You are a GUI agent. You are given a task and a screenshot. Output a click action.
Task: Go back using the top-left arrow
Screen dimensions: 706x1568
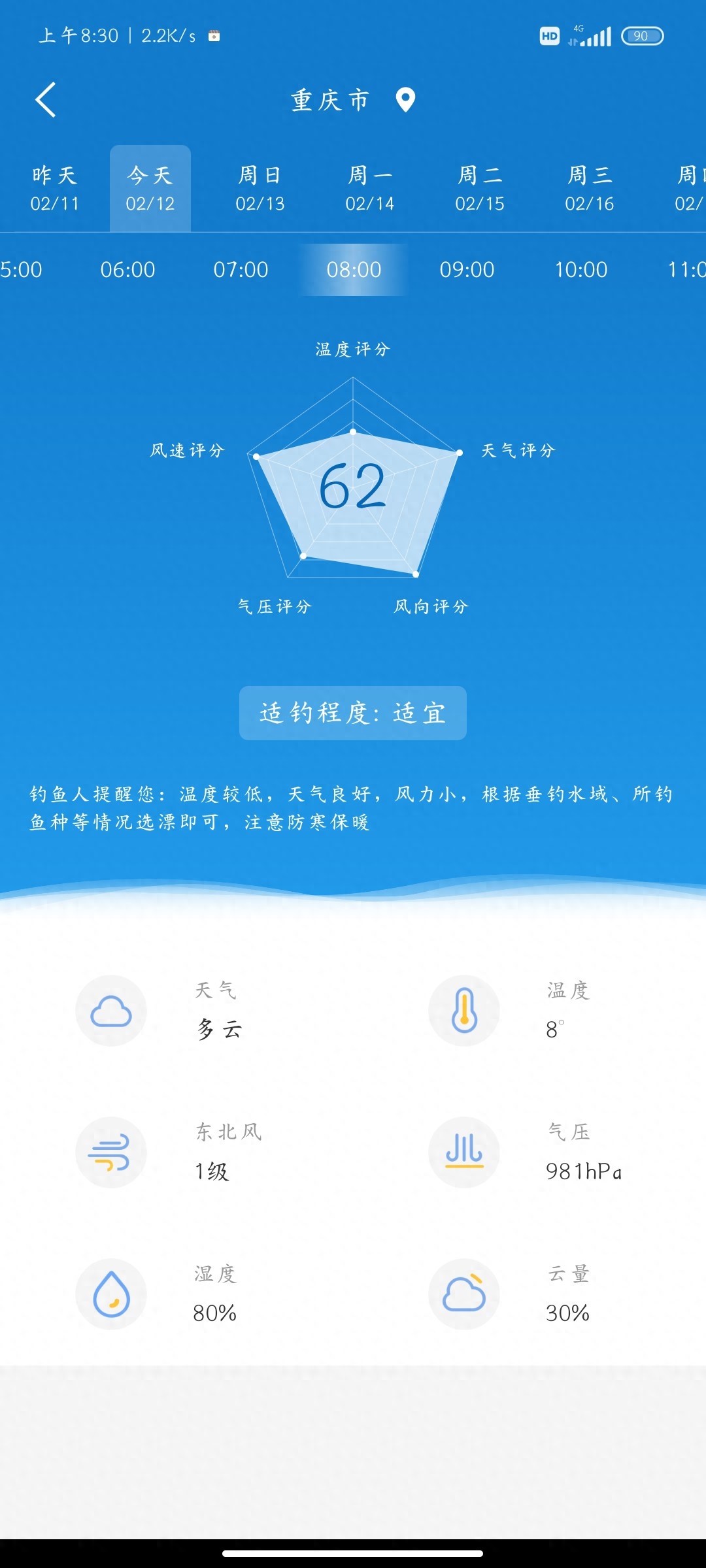click(x=46, y=100)
